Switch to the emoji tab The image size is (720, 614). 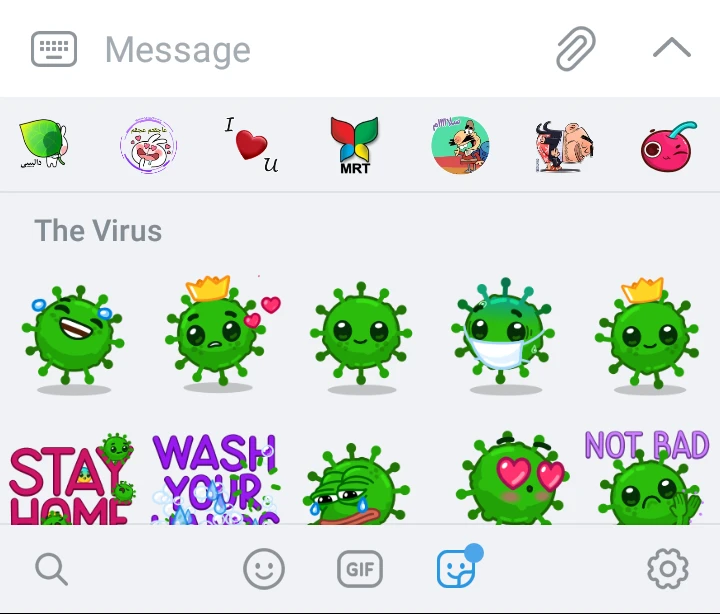264,569
